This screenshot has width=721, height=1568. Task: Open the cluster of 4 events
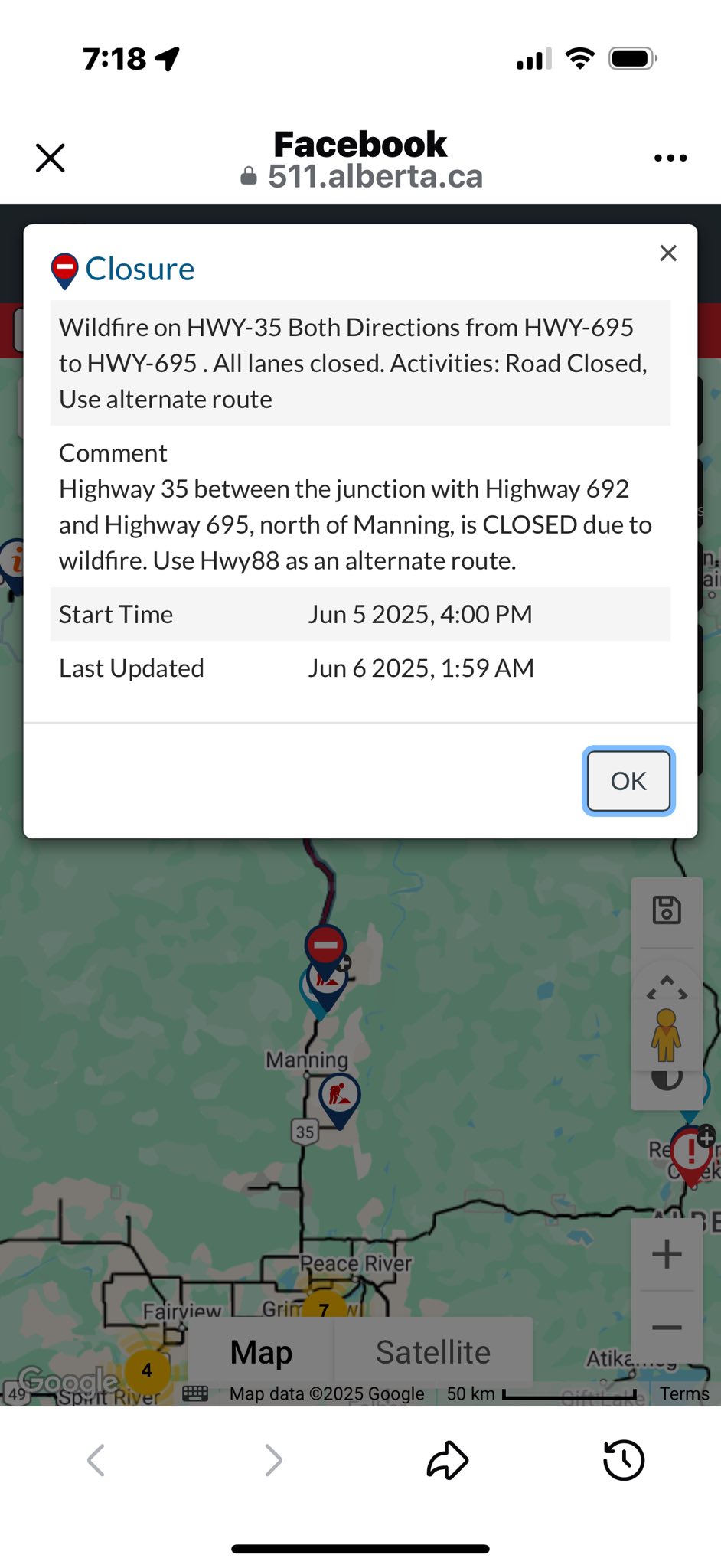click(147, 1370)
